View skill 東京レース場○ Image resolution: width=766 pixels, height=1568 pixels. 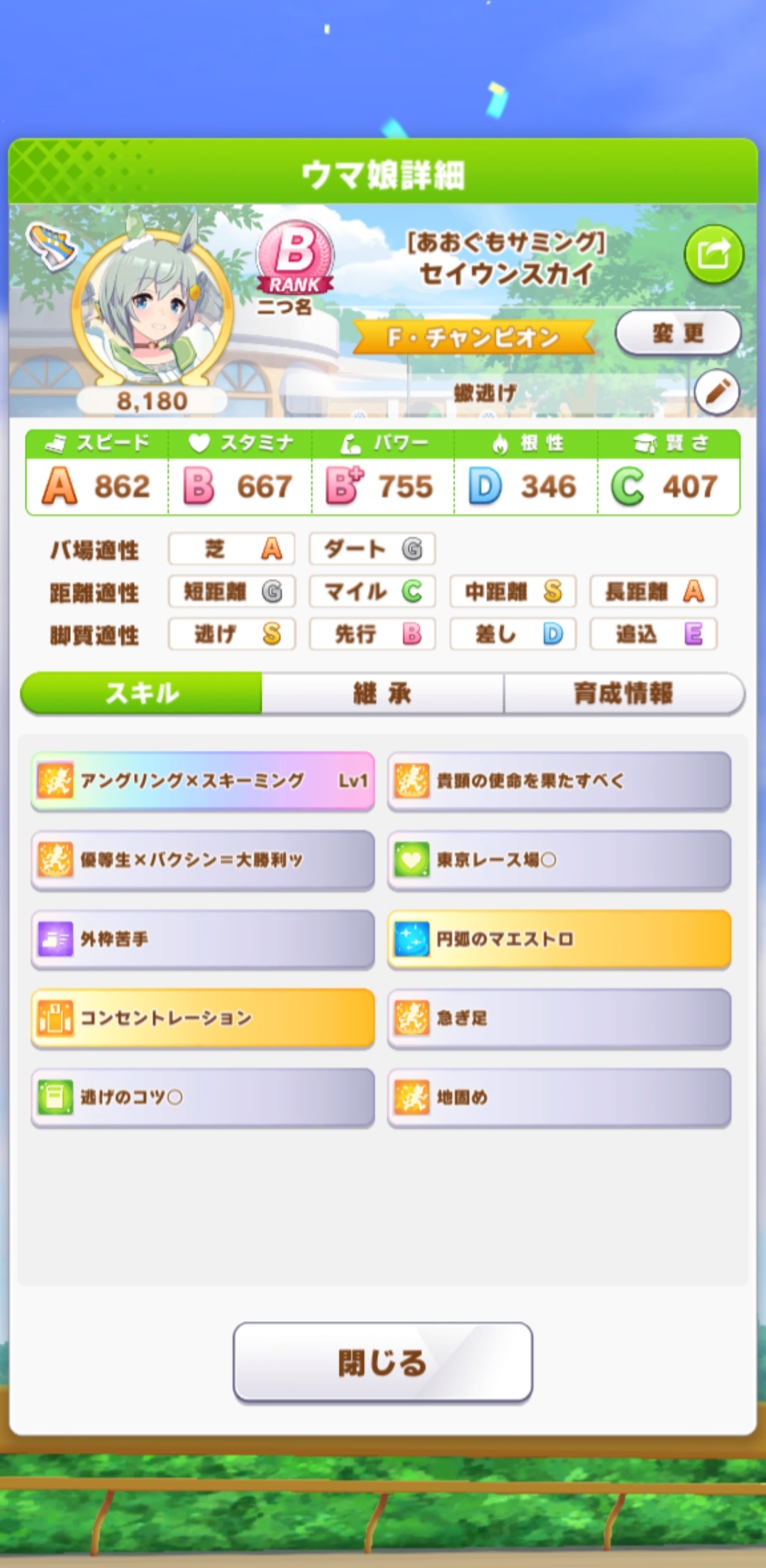coord(559,860)
